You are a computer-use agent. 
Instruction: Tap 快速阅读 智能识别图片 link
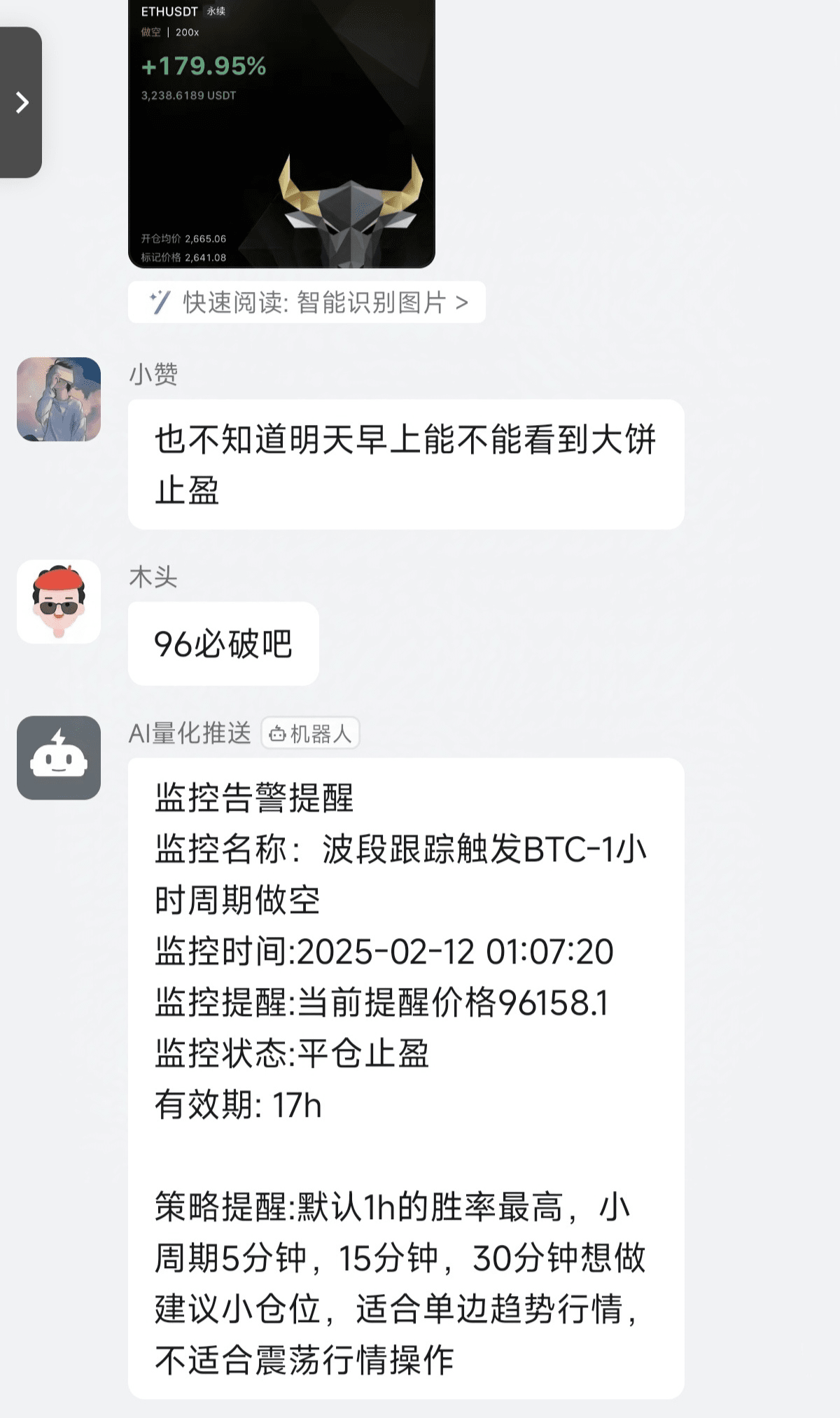[307, 303]
